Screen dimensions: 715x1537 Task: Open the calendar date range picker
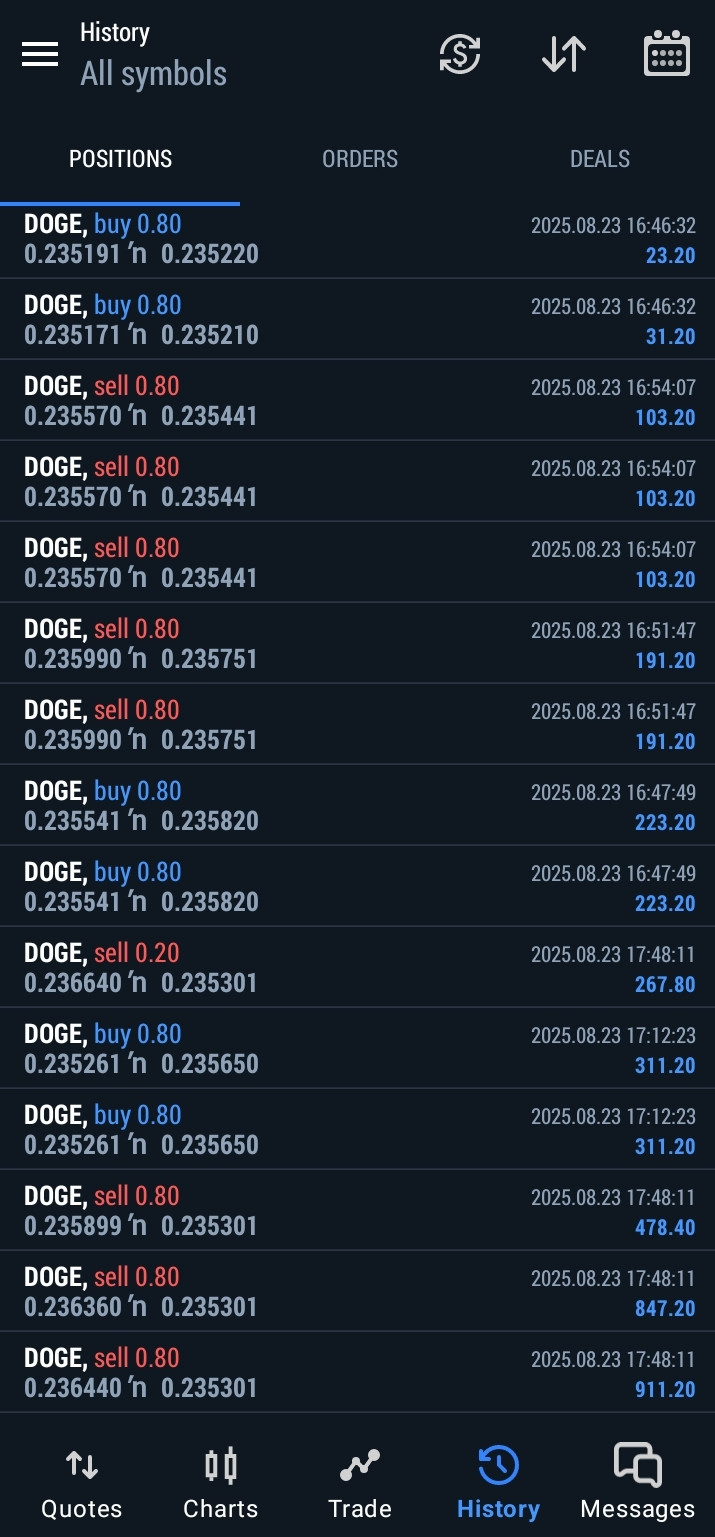click(x=666, y=54)
